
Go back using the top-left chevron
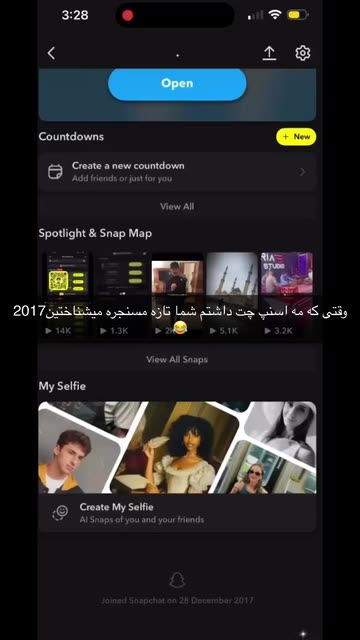[51, 53]
